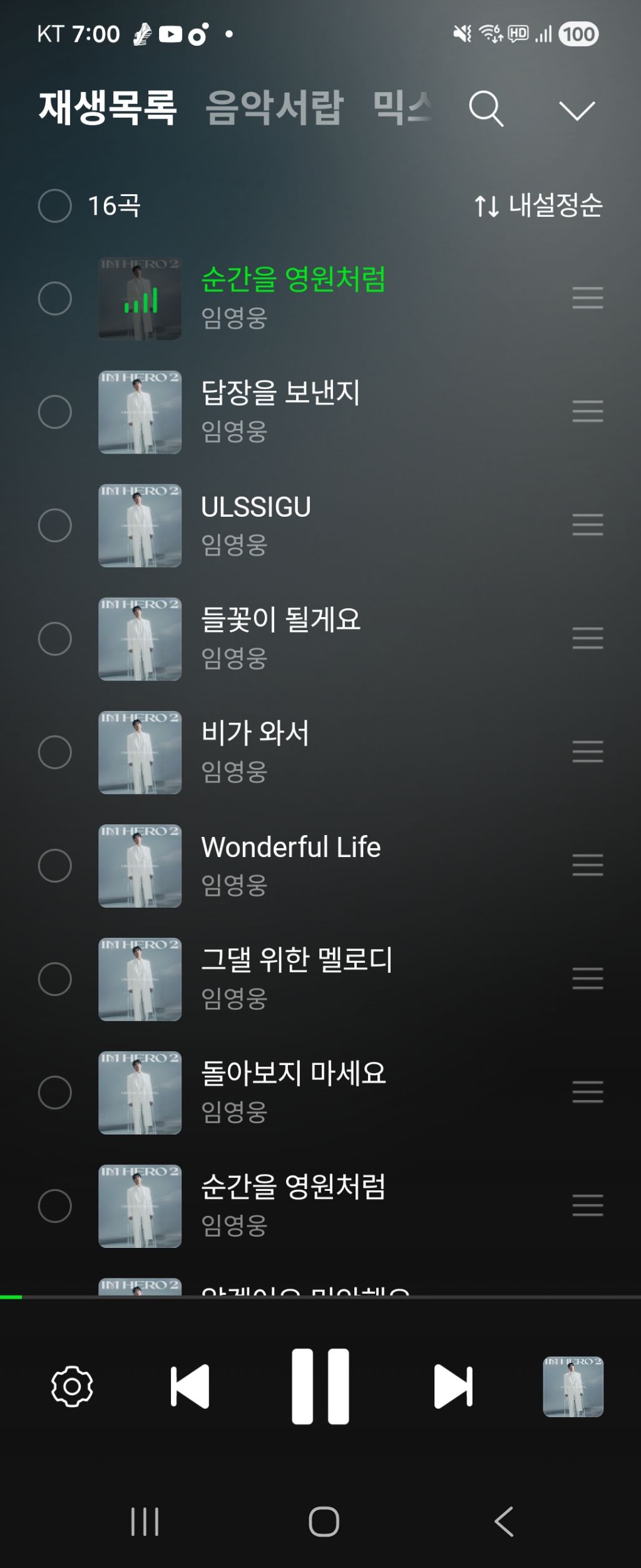Go back with the system back button

tap(504, 1522)
